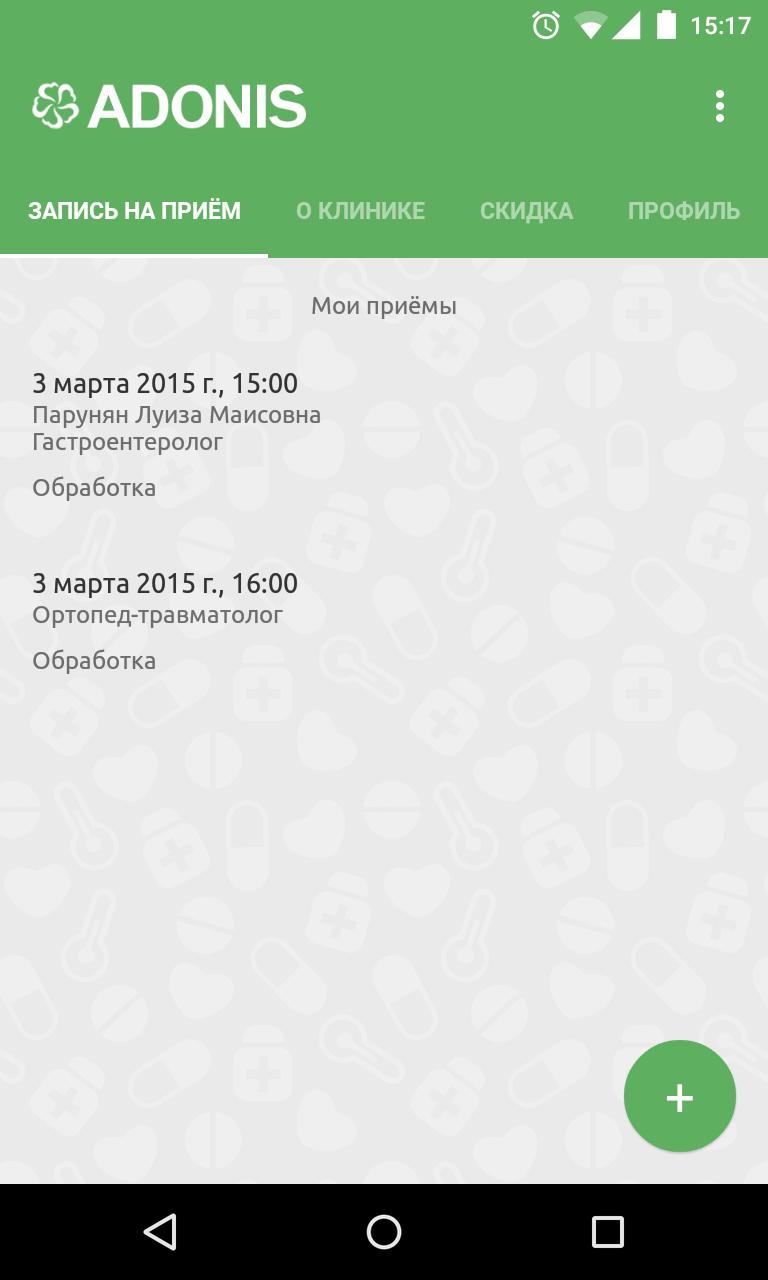Go back using the system back button

coord(160,1231)
